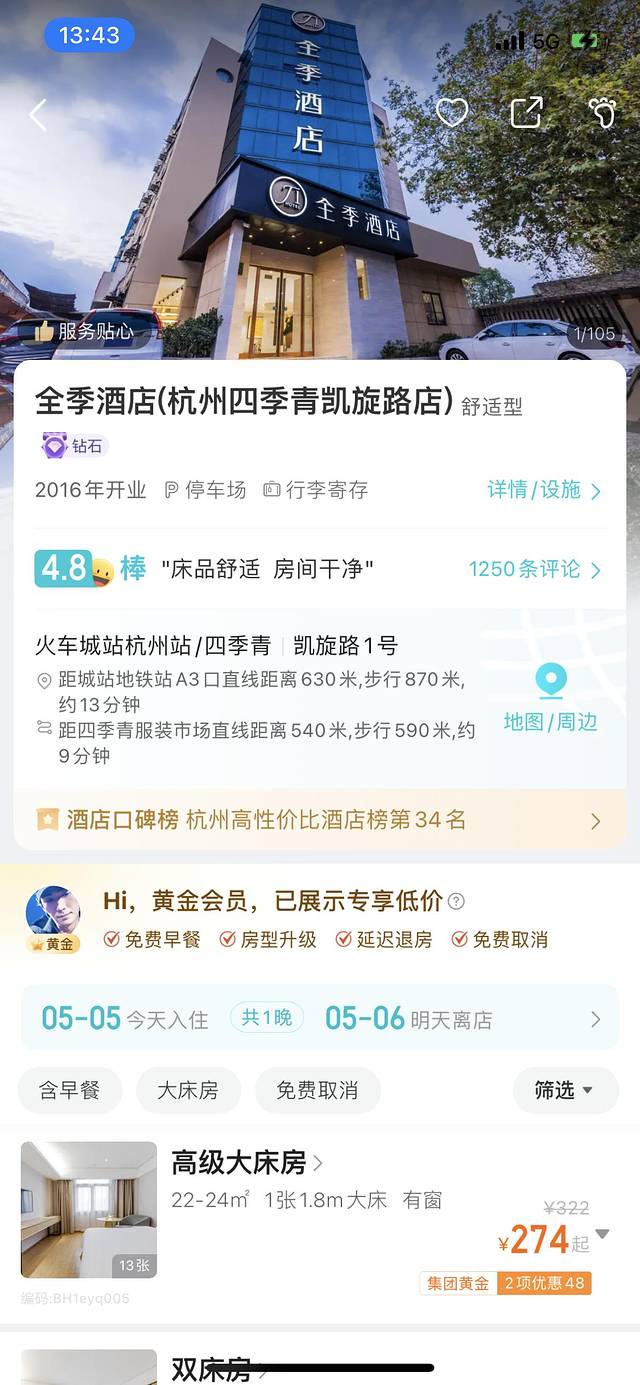The height and width of the screenshot is (1385, 640).
Task: Open the footprint browsing history icon
Action: (602, 112)
